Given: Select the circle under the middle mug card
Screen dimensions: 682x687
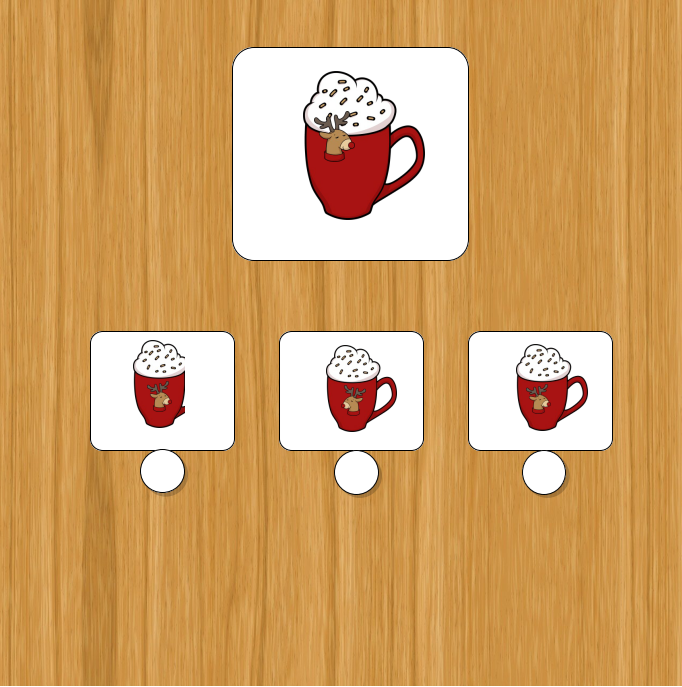Looking at the screenshot, I should pos(356,472).
